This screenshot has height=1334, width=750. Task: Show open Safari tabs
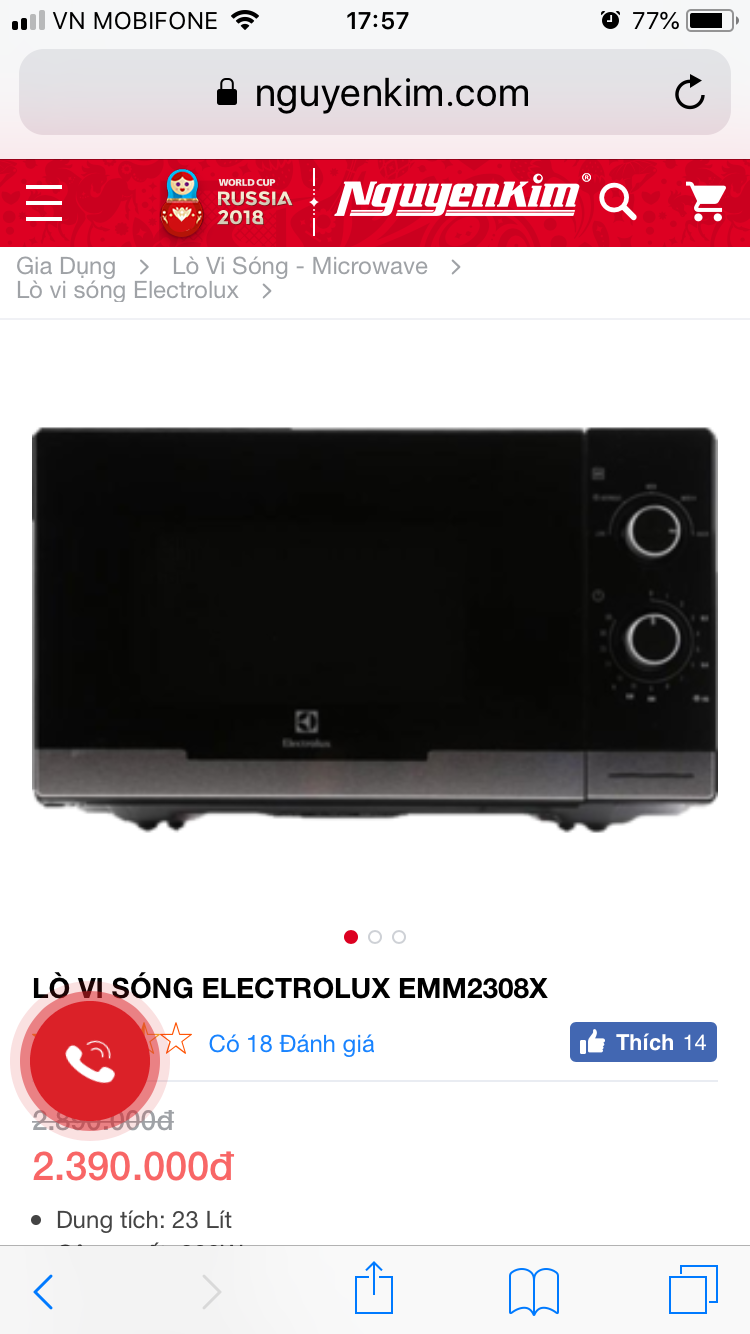click(x=693, y=1290)
